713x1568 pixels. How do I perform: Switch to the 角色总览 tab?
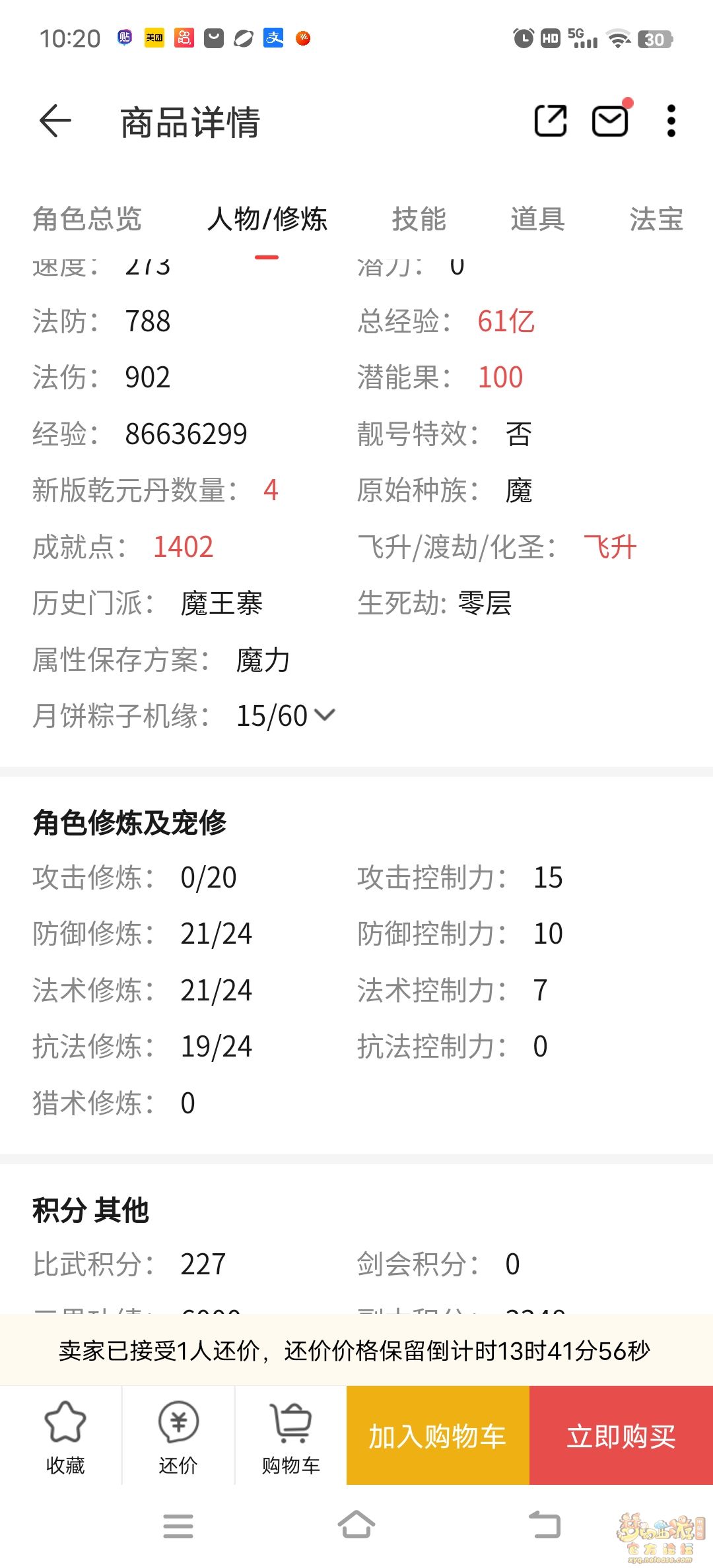click(x=87, y=219)
